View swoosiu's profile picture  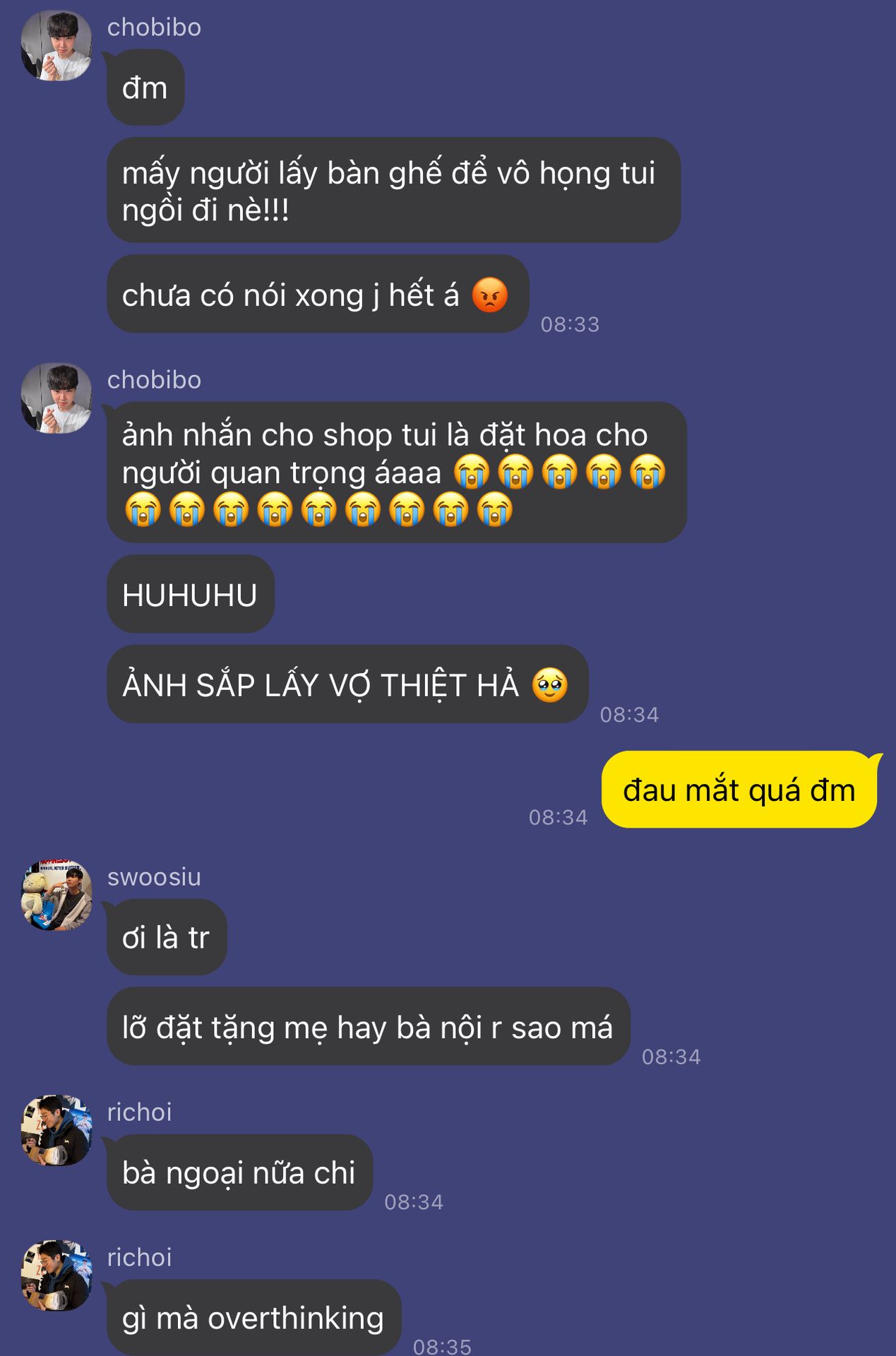pos(56,896)
